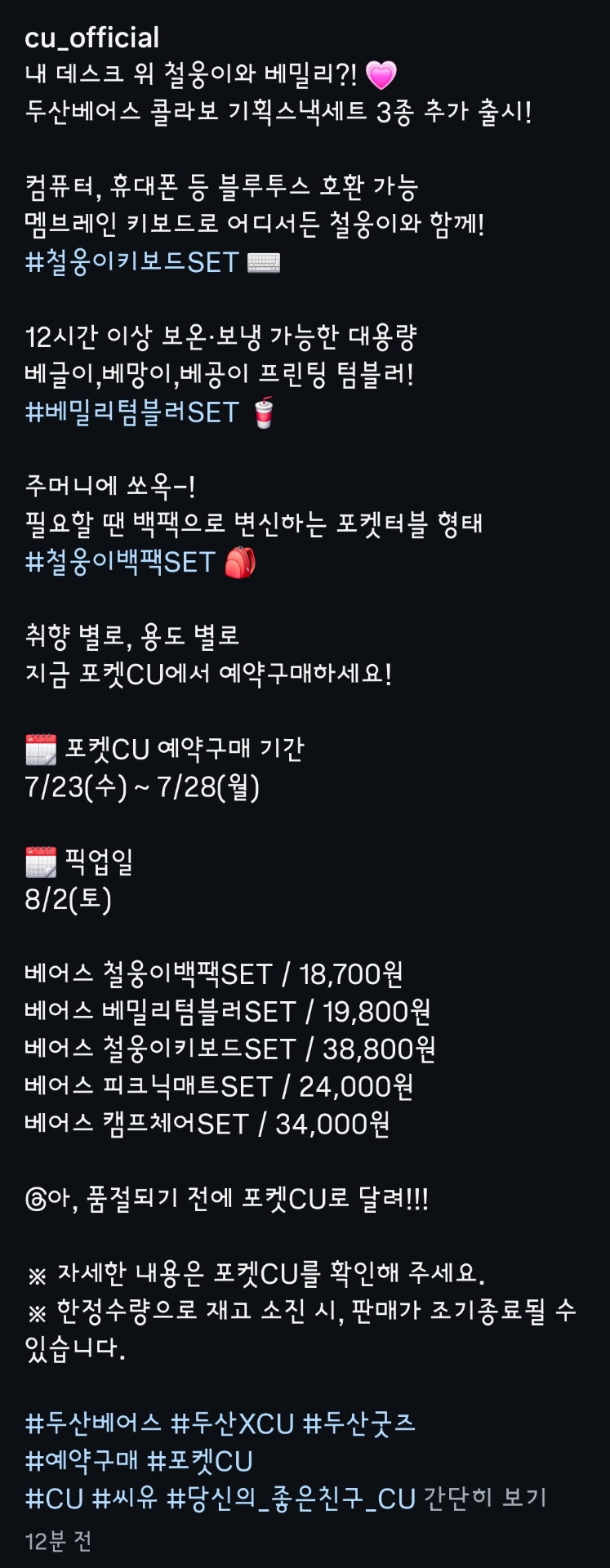Open hashtag #베밀리텀블러SET
610x1568 pixels.
(x=132, y=412)
